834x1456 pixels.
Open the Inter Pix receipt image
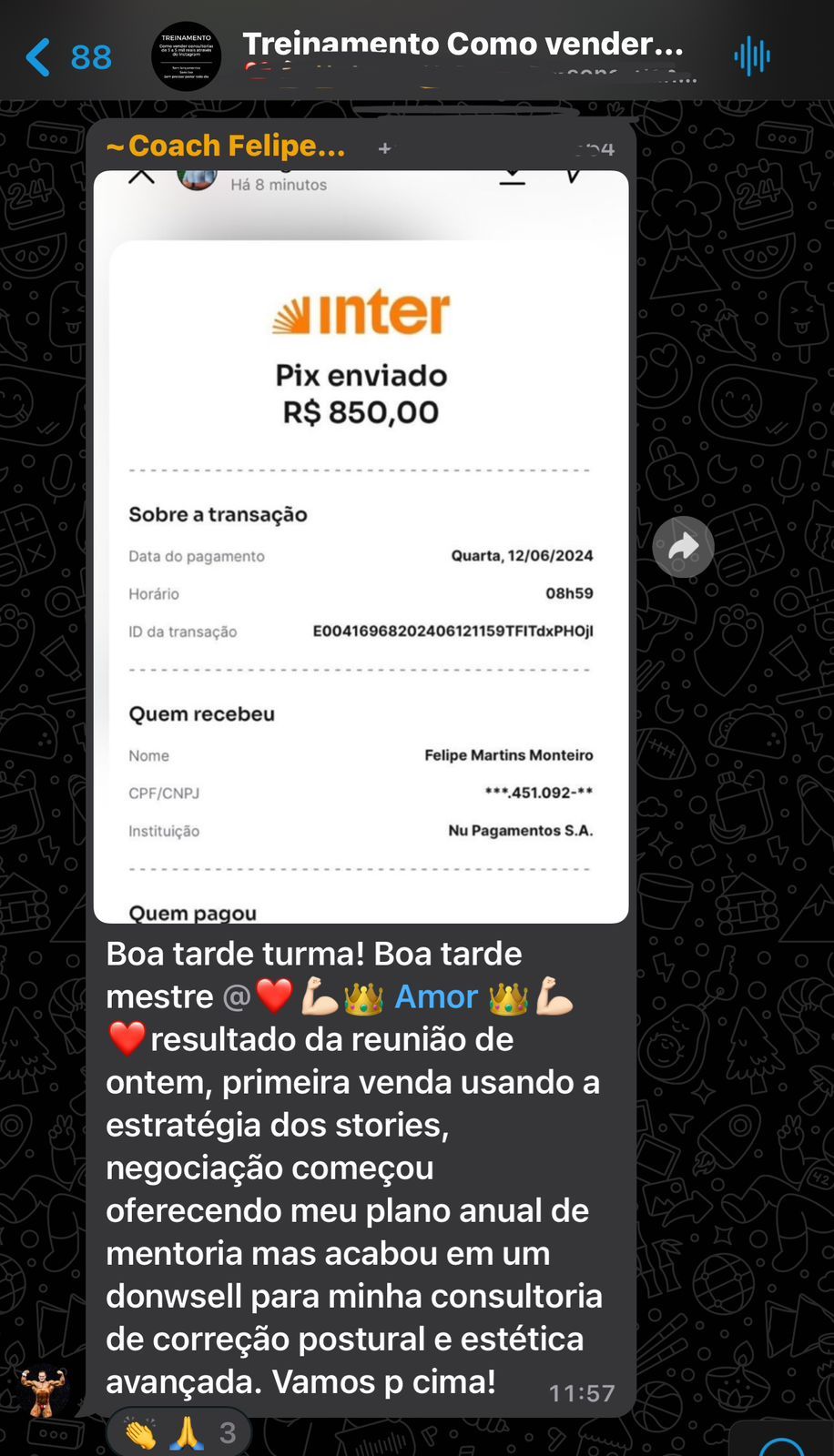pos(361,547)
